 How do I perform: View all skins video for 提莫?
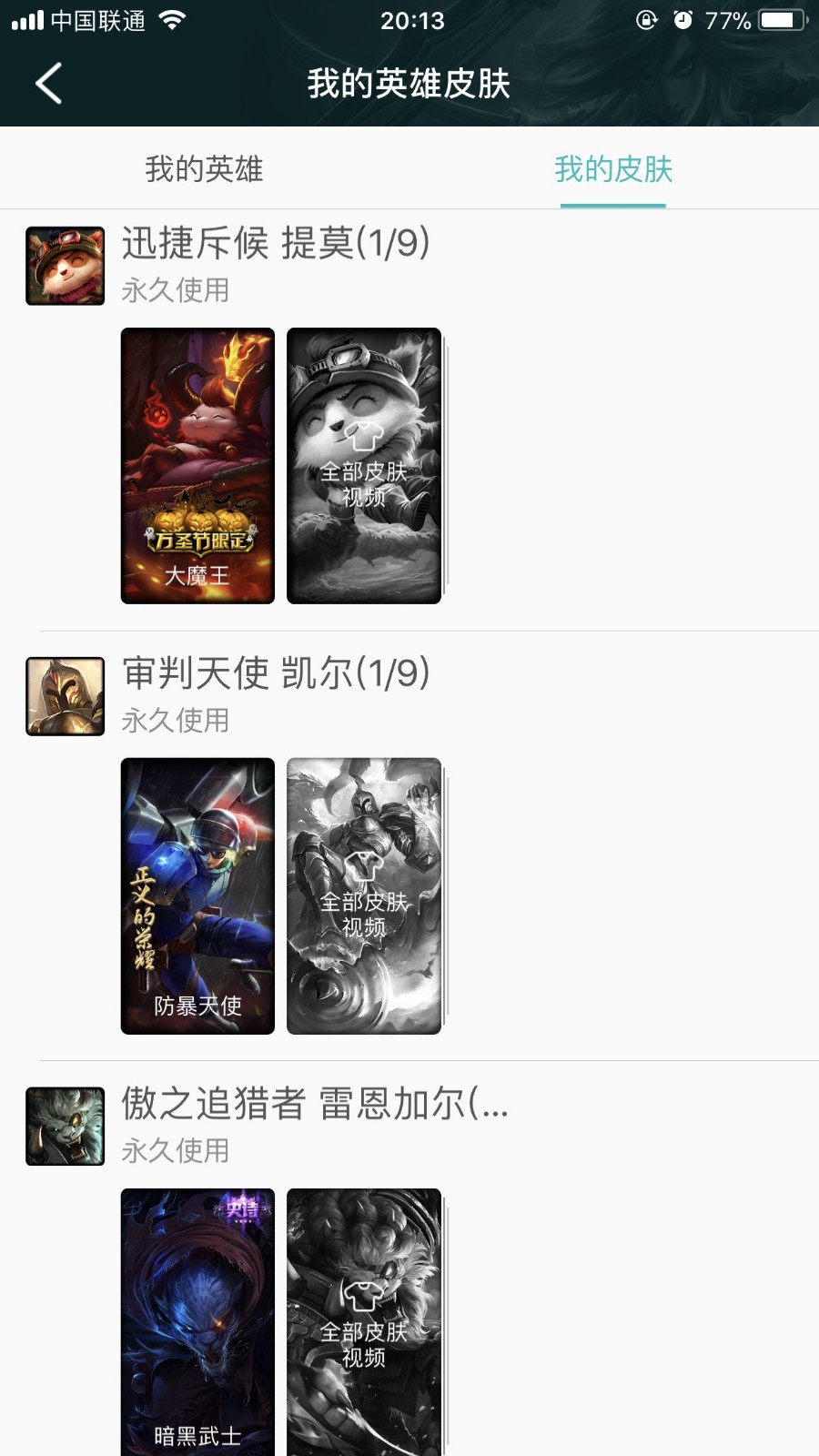coord(364,466)
